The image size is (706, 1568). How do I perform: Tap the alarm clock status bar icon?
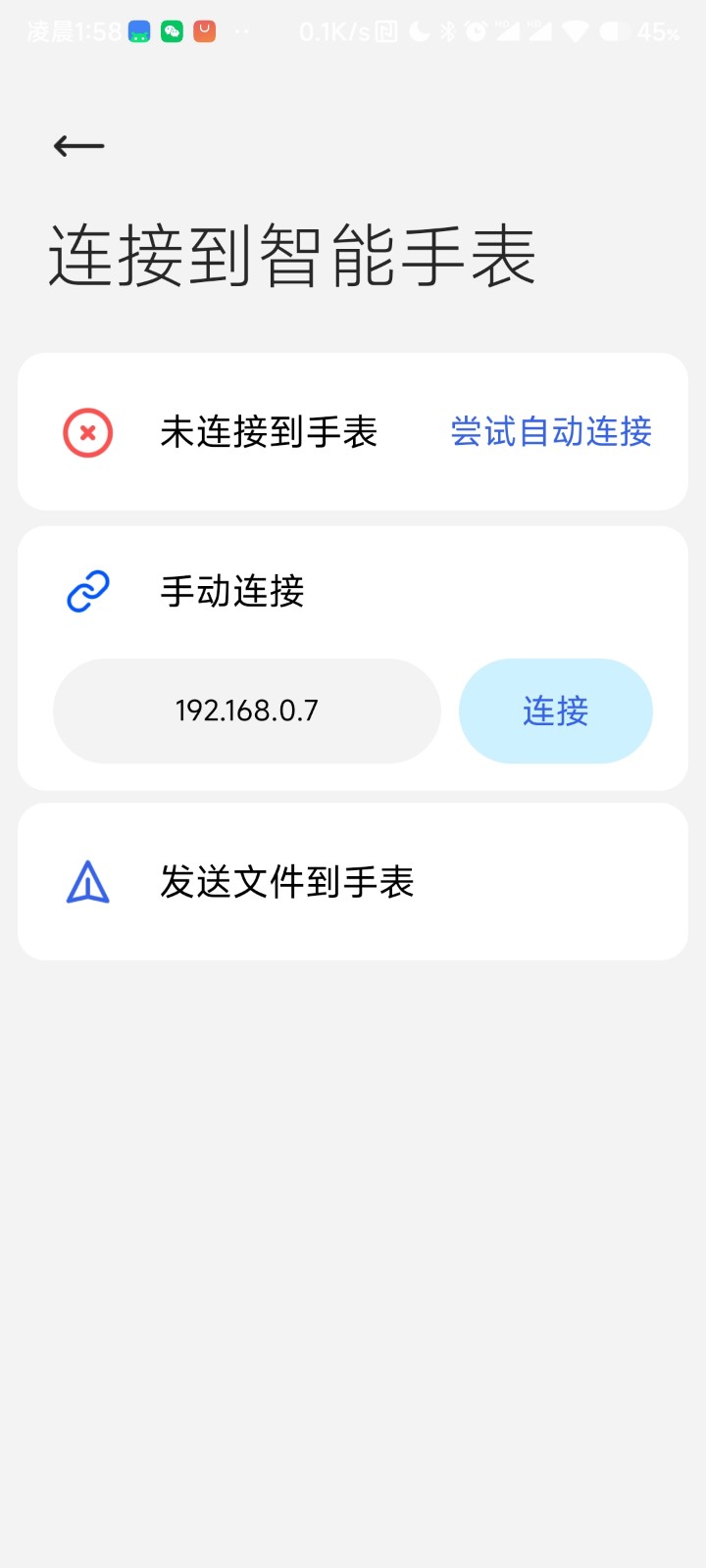[478, 30]
